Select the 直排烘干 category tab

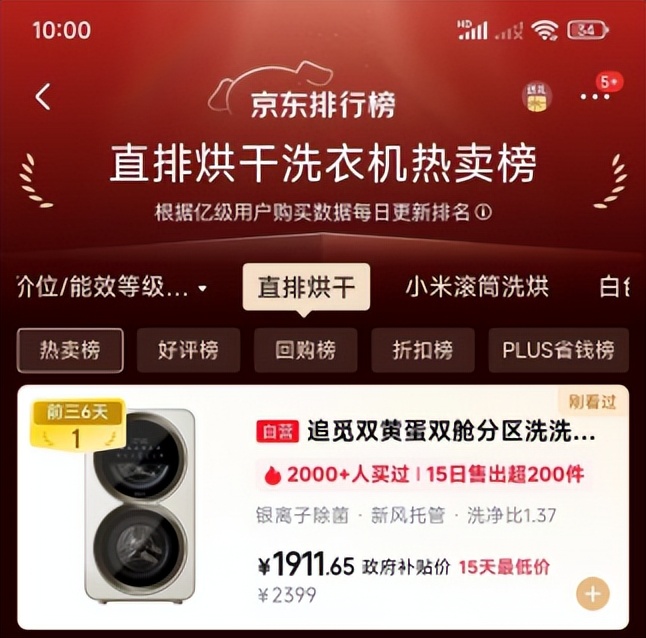pos(306,287)
